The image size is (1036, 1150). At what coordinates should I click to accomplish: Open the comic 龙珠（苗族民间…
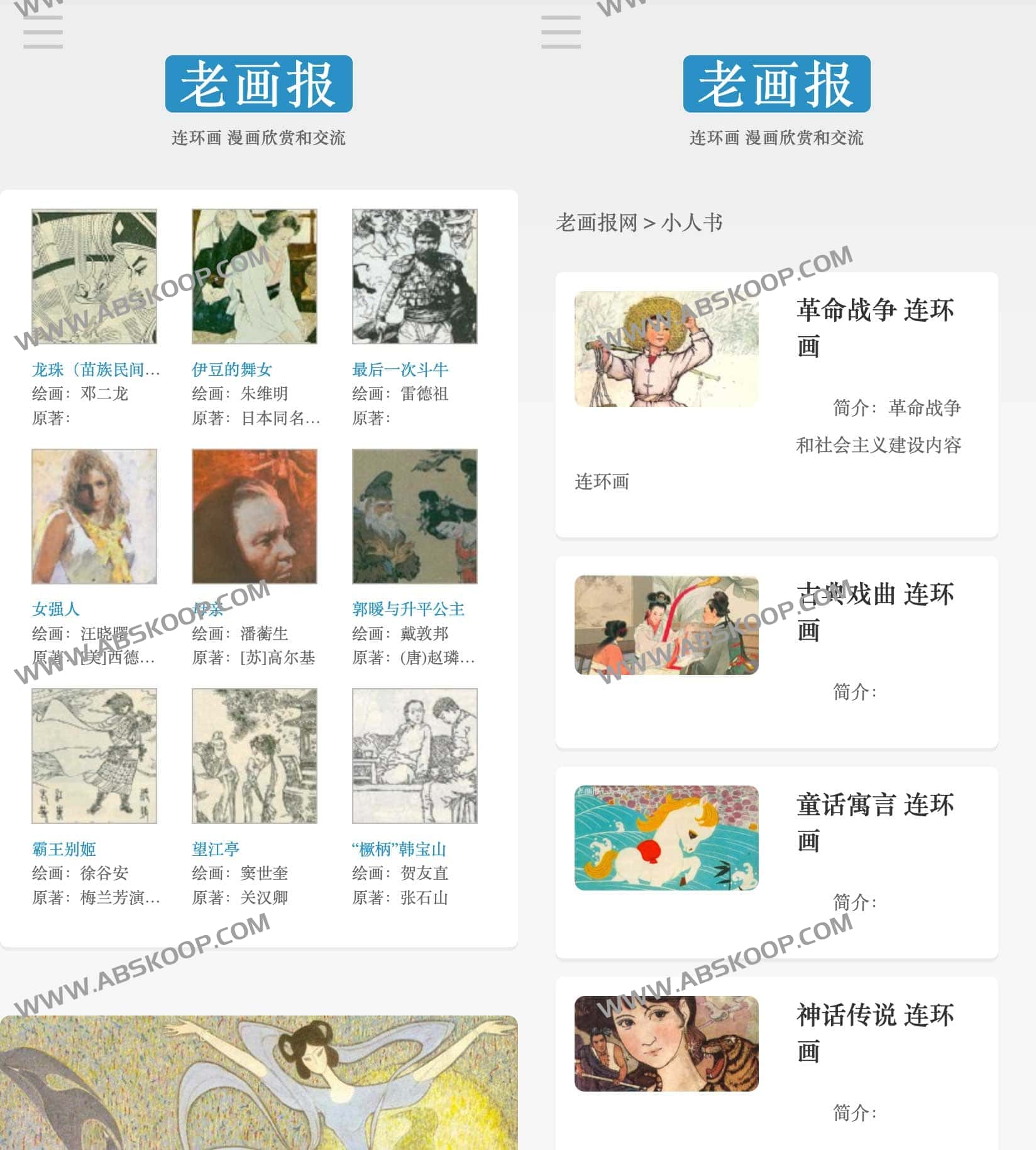[94, 369]
